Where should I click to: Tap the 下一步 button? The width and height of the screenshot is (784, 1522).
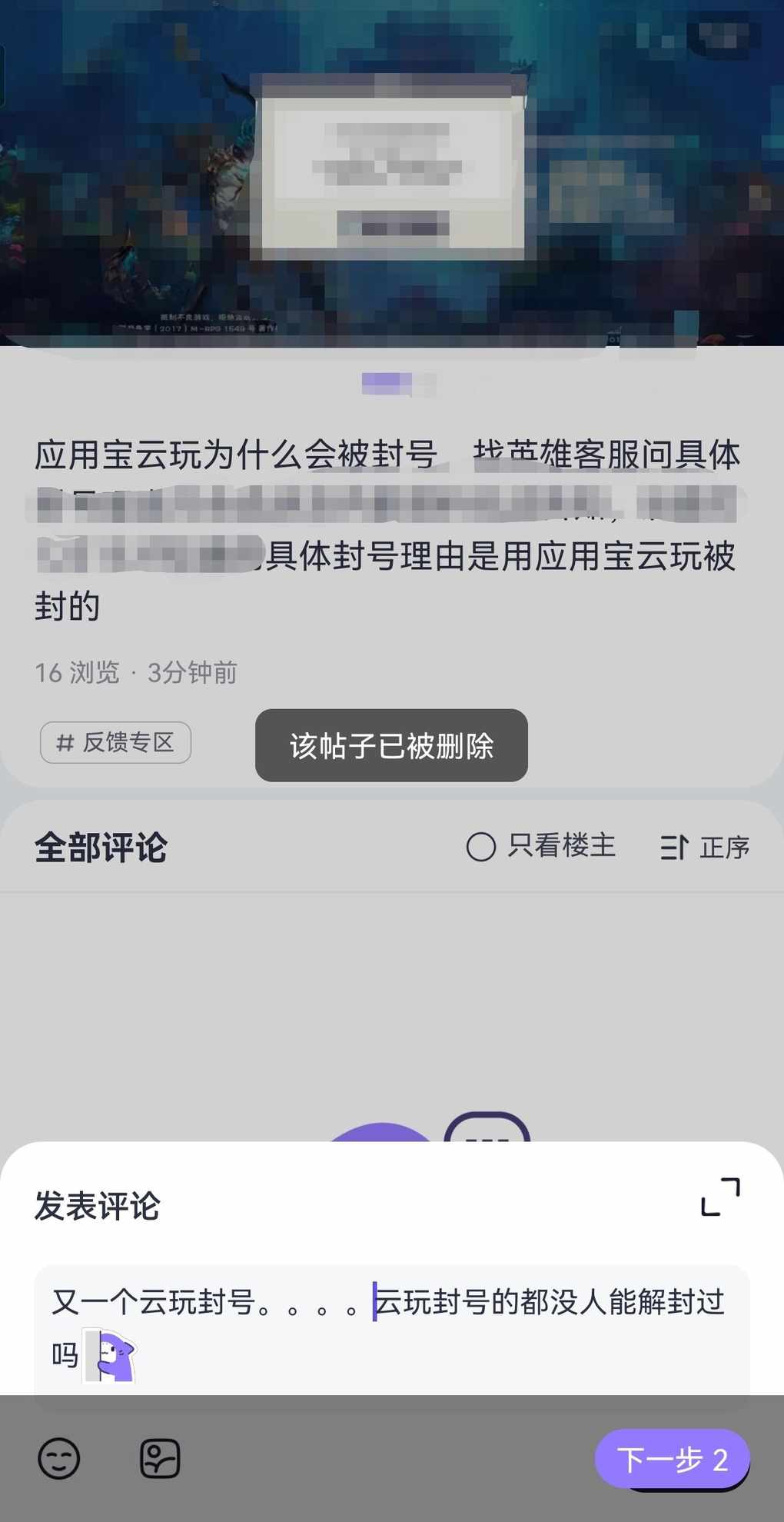click(672, 1458)
